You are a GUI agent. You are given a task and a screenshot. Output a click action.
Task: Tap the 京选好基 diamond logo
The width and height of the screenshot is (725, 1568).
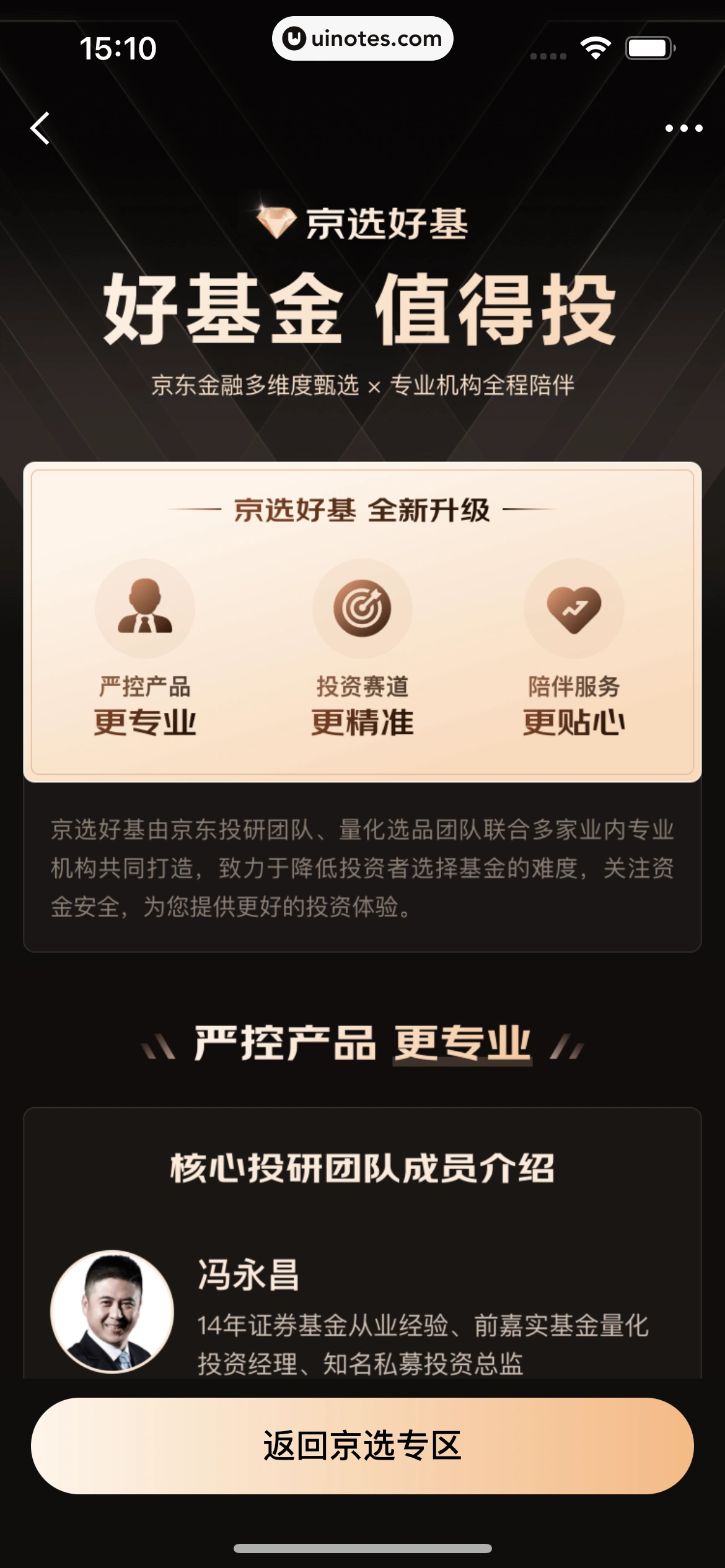coord(362,225)
